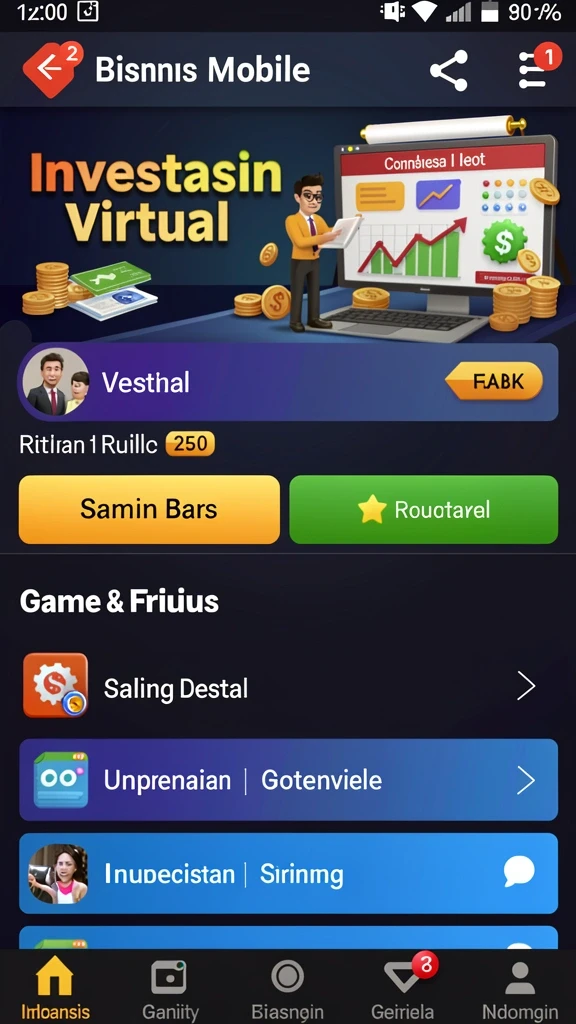Tap the Samin Bars button
Image resolution: width=576 pixels, height=1024 pixels.
pos(149,509)
